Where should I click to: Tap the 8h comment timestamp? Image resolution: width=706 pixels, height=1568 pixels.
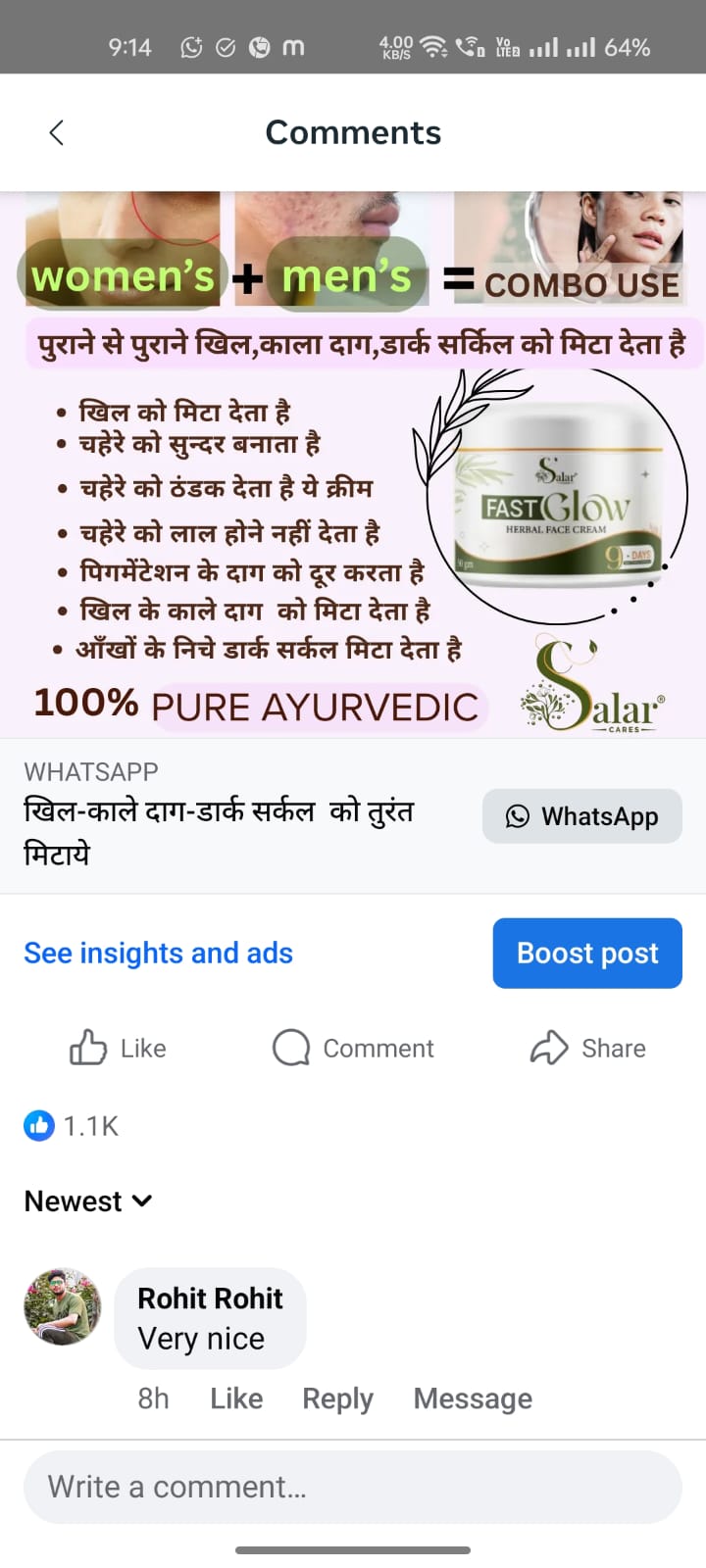[153, 1398]
